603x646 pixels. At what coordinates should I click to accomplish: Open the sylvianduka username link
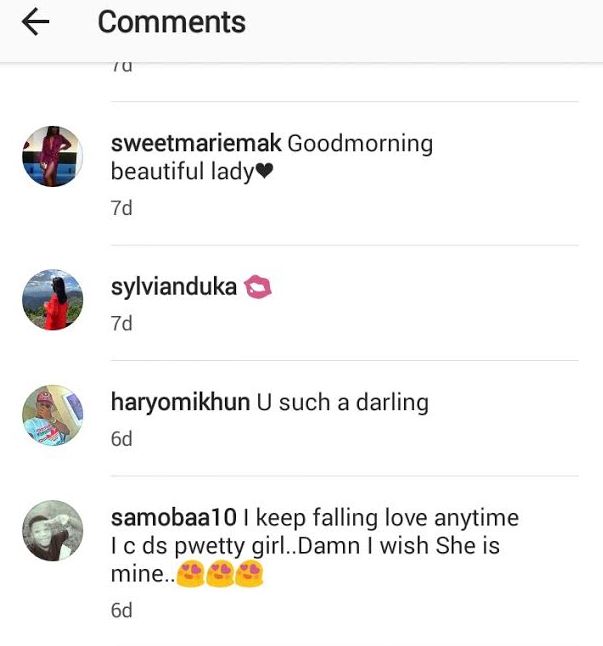click(174, 288)
